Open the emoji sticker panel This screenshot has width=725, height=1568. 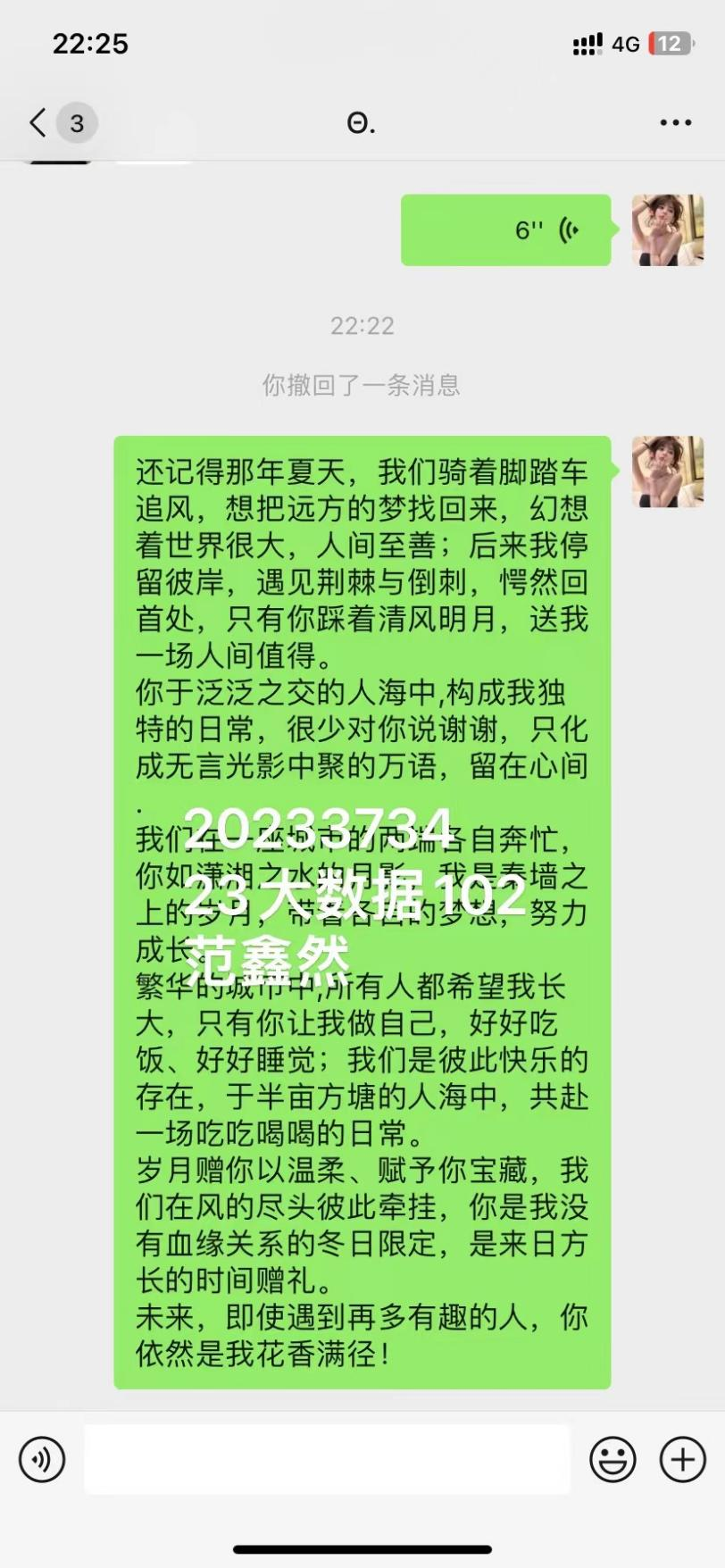612,1460
